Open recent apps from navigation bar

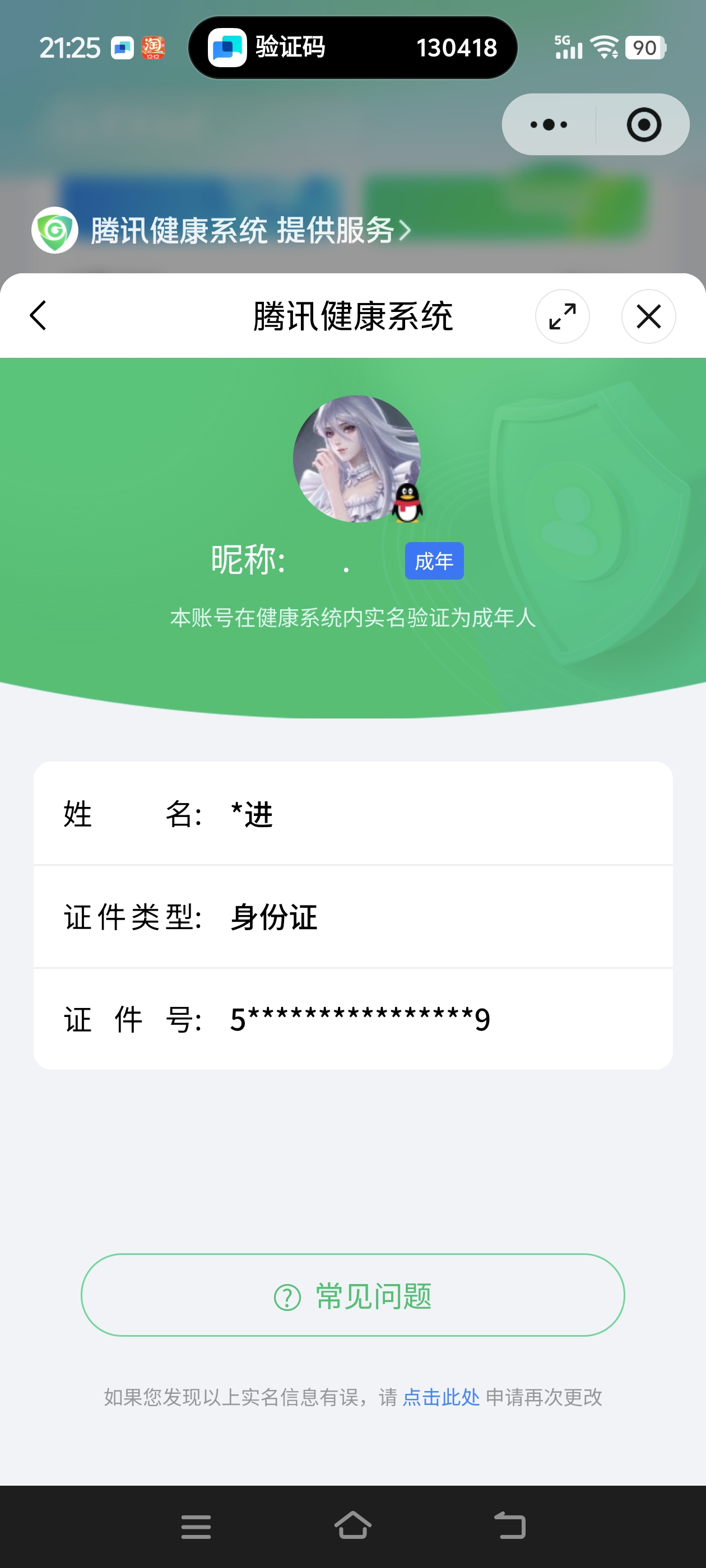(196, 1527)
